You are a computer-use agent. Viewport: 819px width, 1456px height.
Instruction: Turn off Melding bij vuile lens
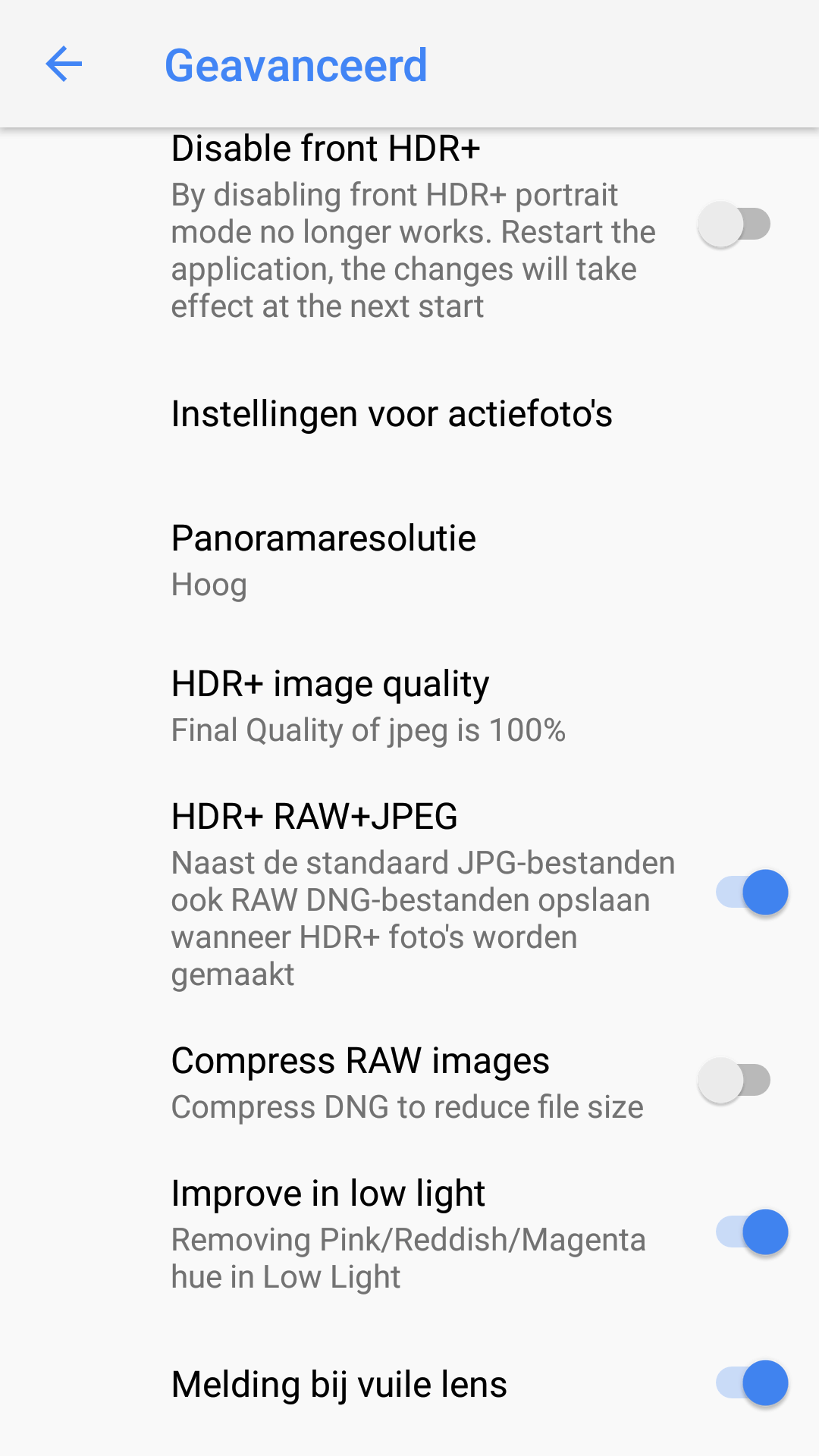point(752,1383)
